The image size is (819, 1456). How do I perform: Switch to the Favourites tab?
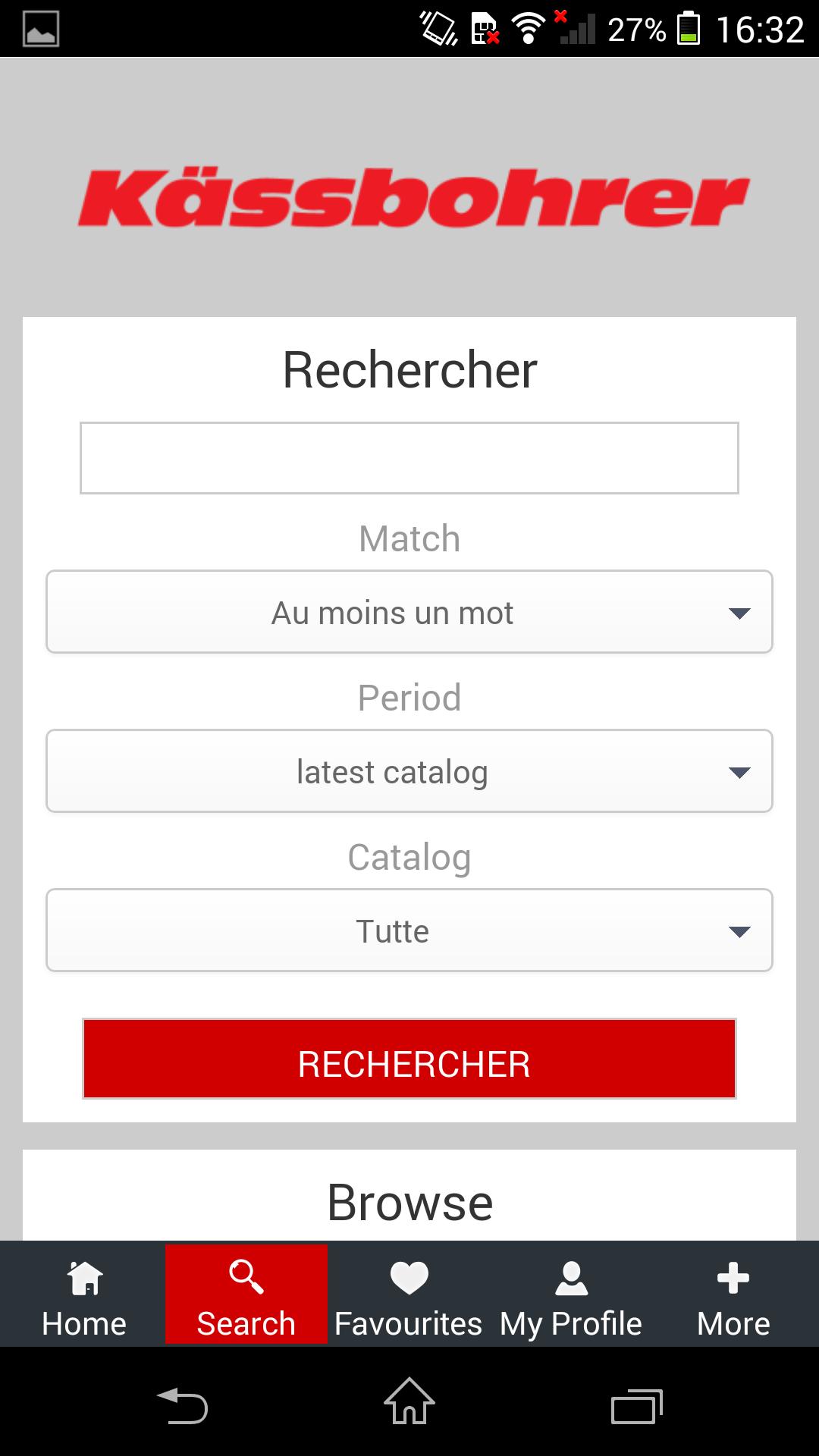[x=409, y=1293]
